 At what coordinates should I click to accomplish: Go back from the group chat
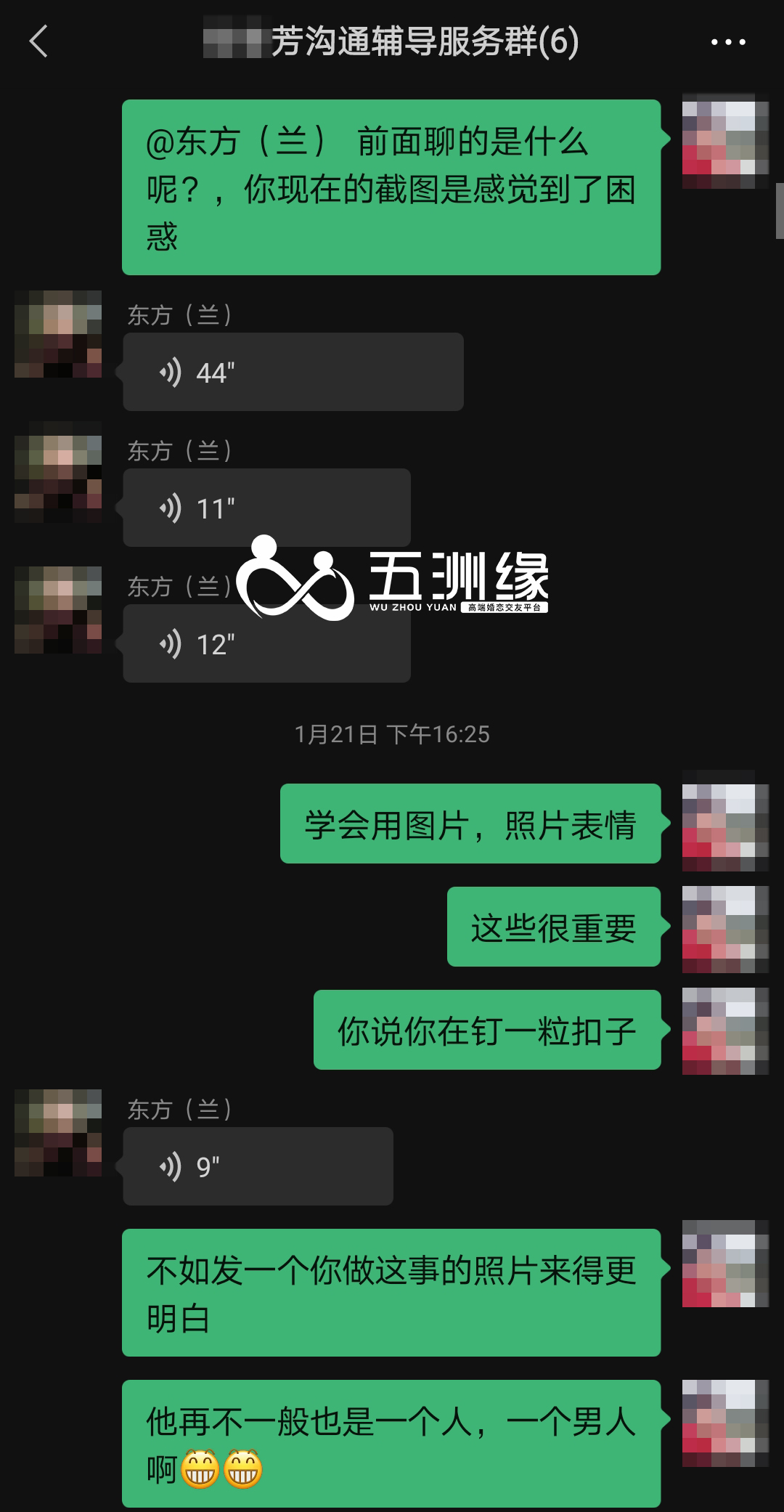tap(39, 41)
